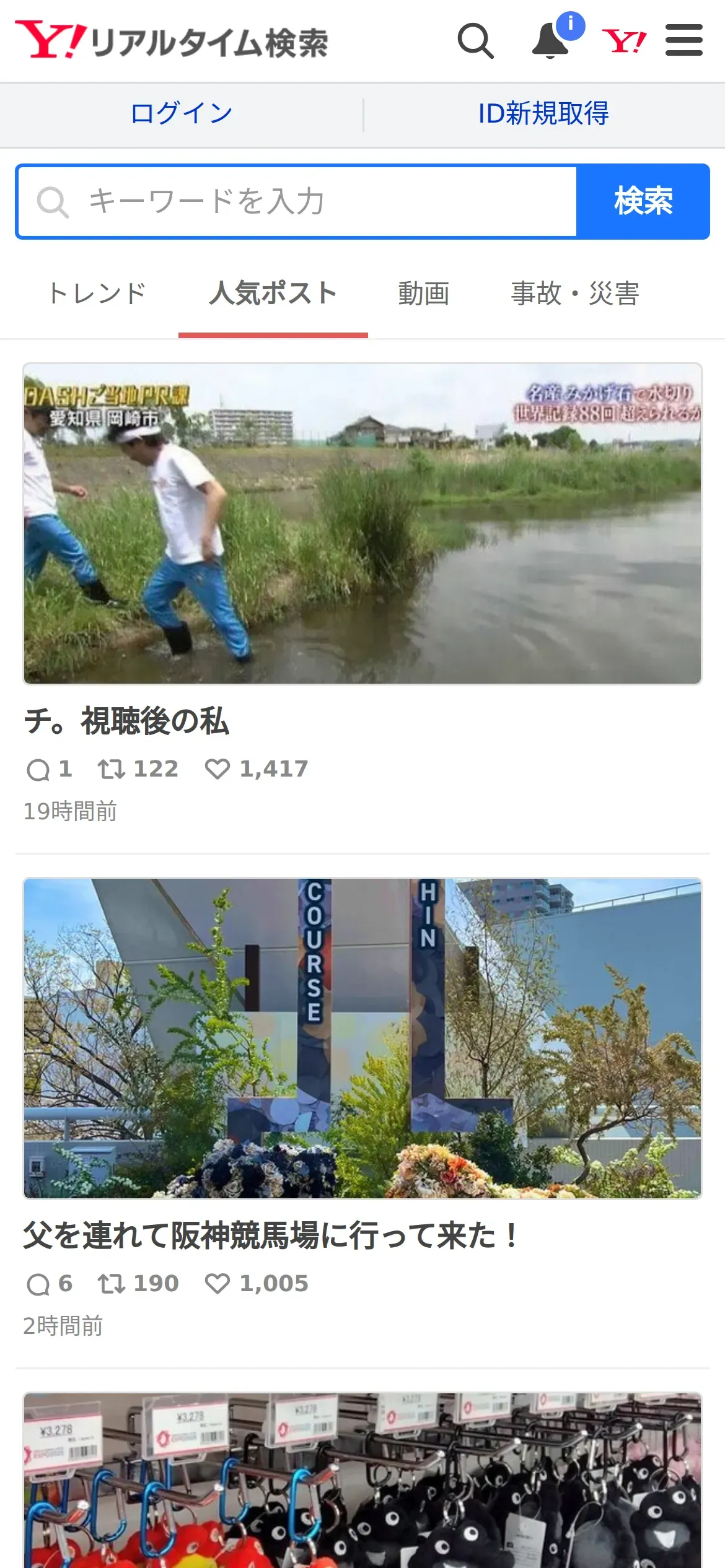725x1568 pixels.
Task: Open the hamburger menu
Action: point(683,41)
